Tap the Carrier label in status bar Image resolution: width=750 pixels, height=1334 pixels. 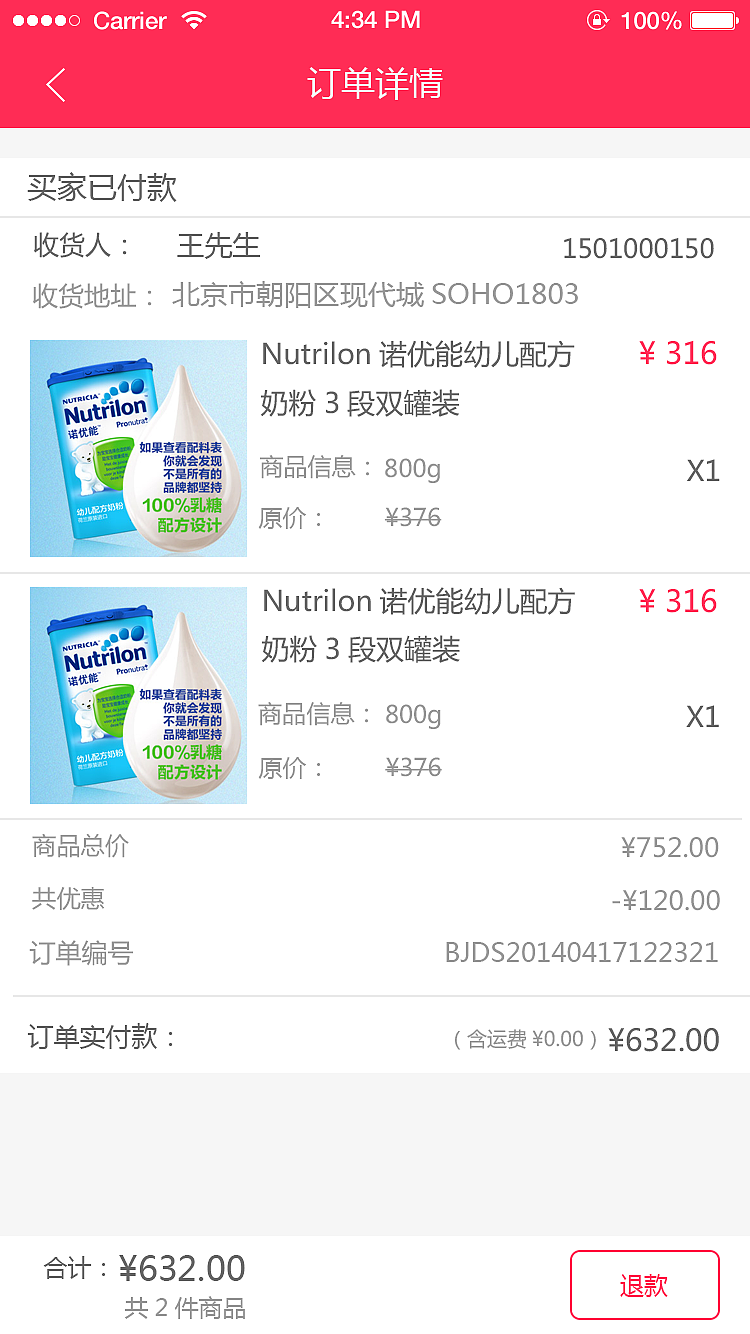[128, 19]
